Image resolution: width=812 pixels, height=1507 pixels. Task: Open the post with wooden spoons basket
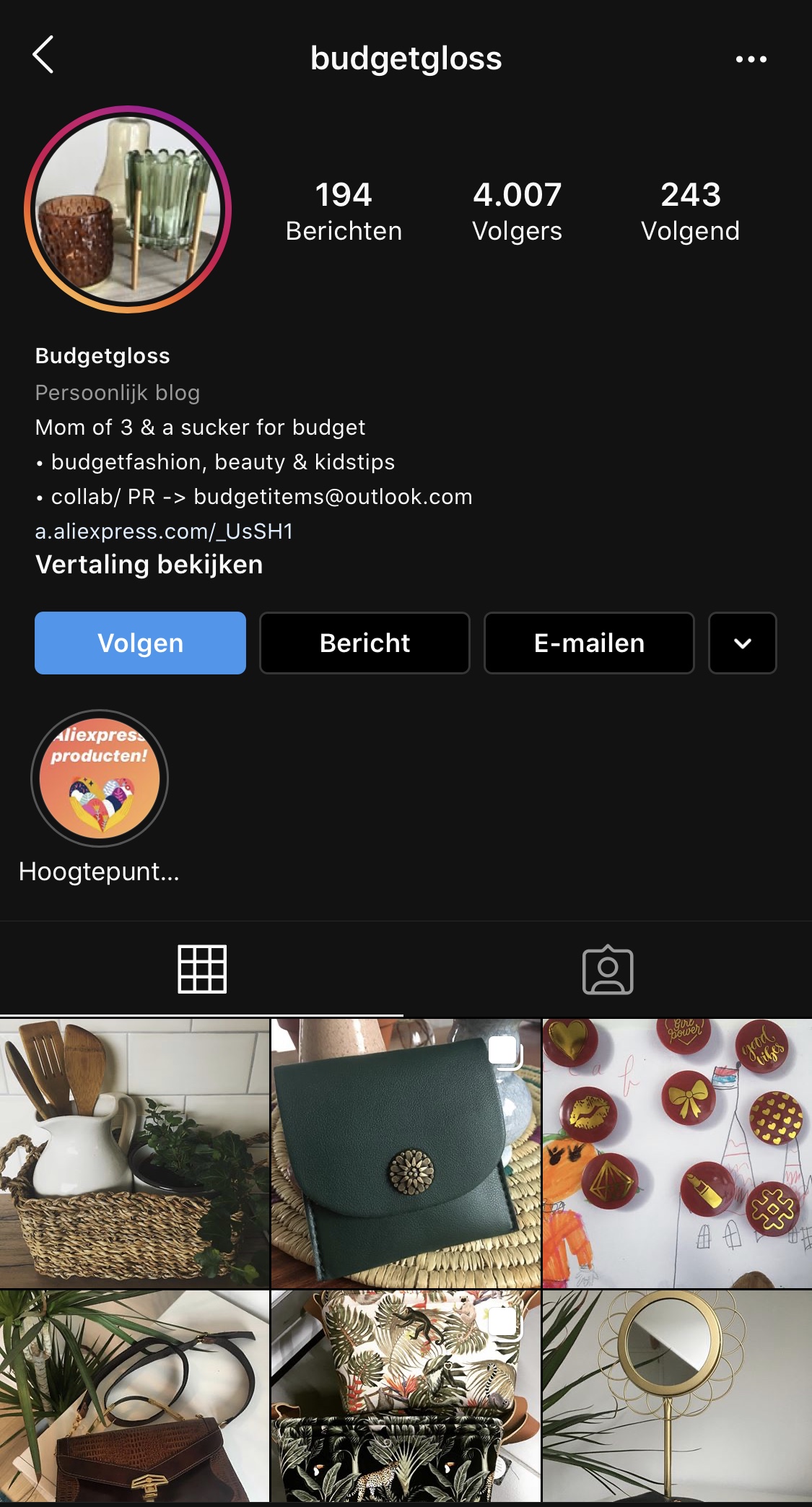[x=134, y=1153]
